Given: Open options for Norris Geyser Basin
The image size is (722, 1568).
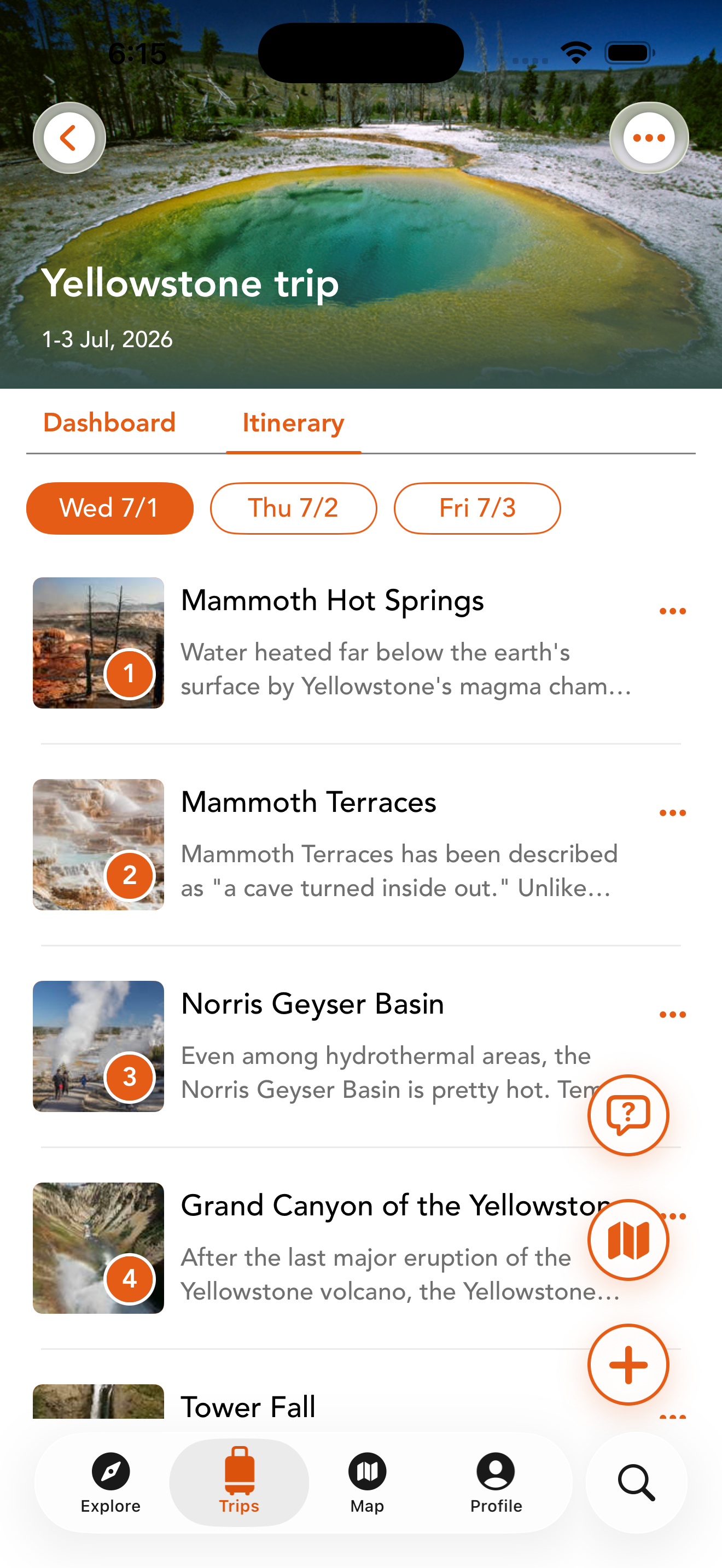Looking at the screenshot, I should click(x=673, y=1013).
